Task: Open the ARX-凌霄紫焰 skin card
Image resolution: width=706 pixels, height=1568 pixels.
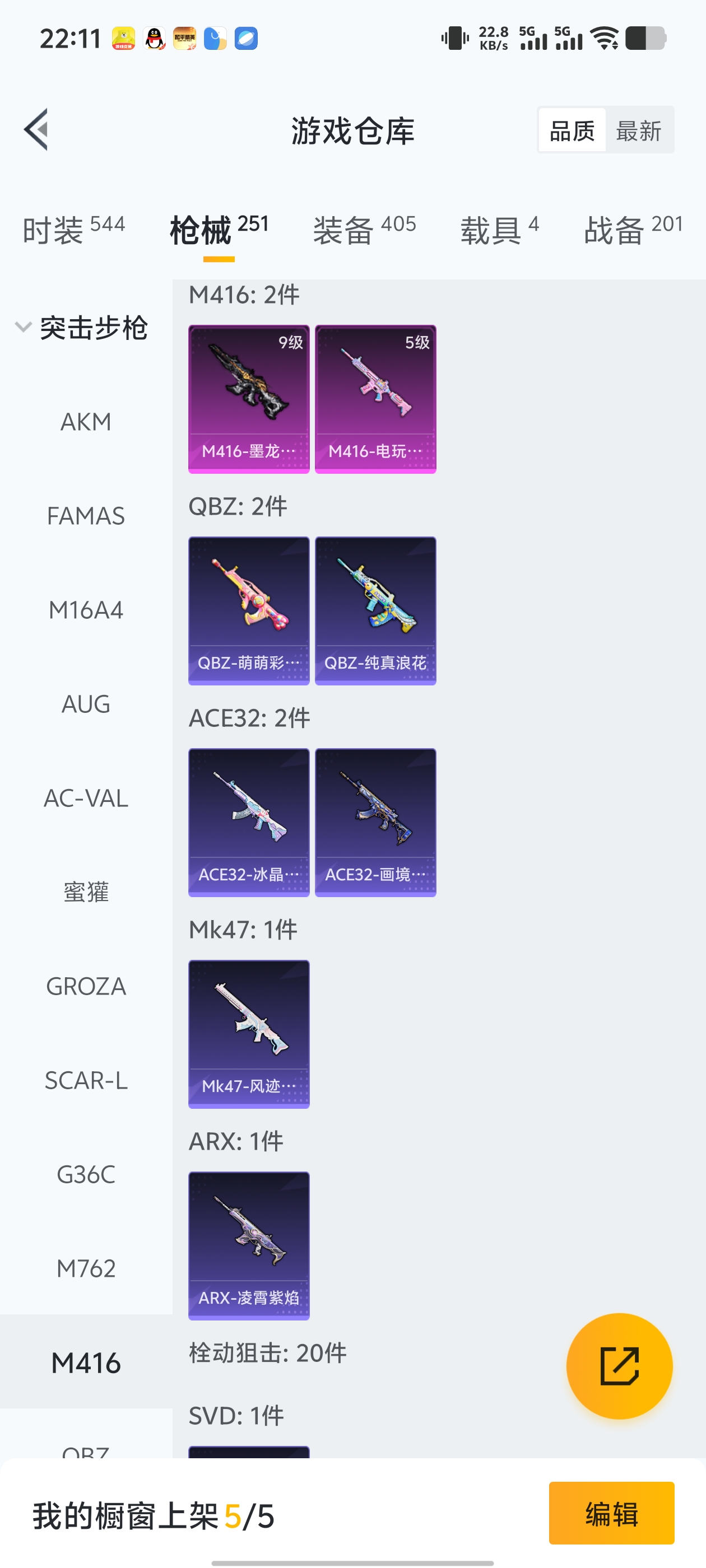Action: (249, 1245)
